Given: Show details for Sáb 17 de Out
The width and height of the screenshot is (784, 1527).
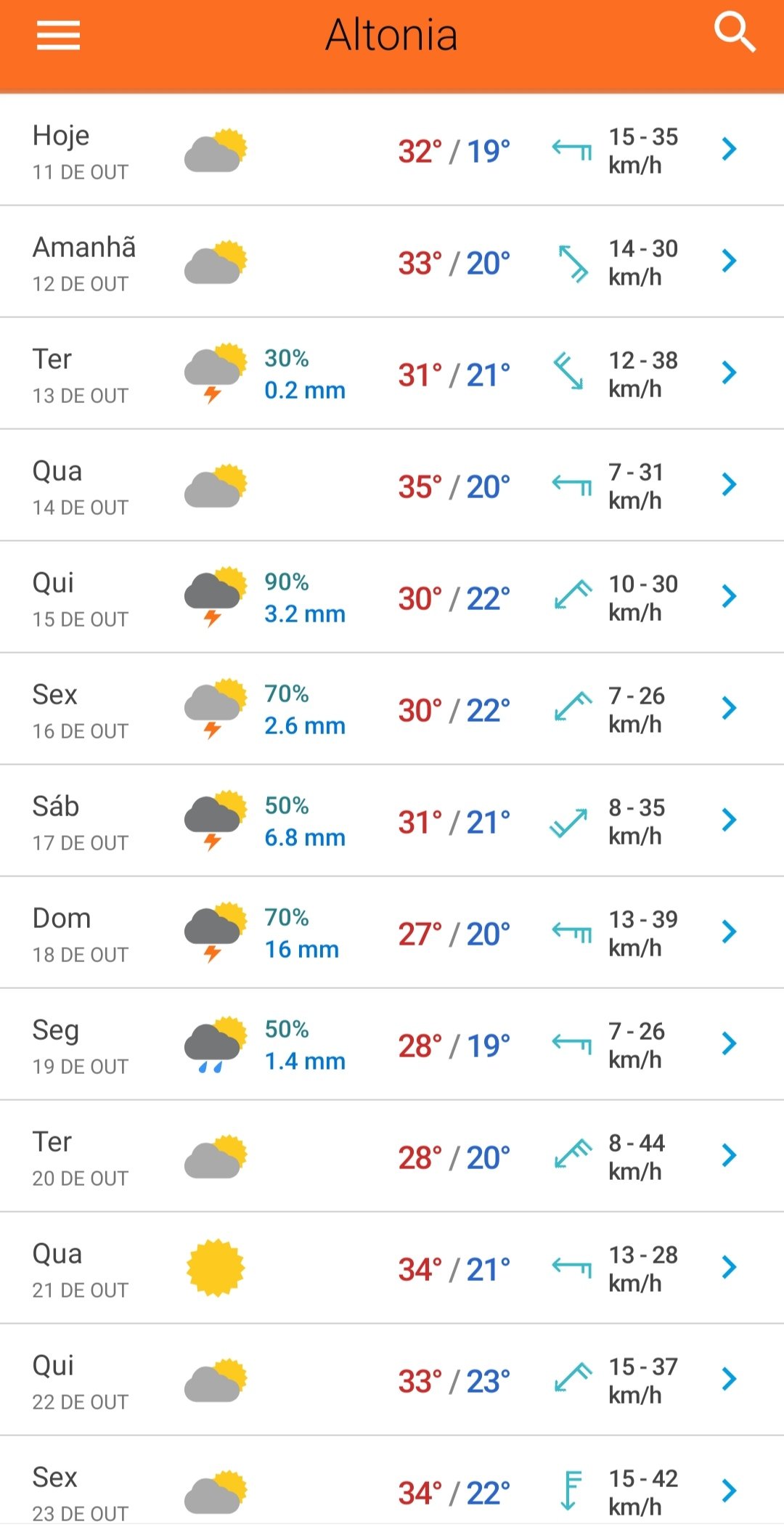Looking at the screenshot, I should pyautogui.click(x=392, y=820).
